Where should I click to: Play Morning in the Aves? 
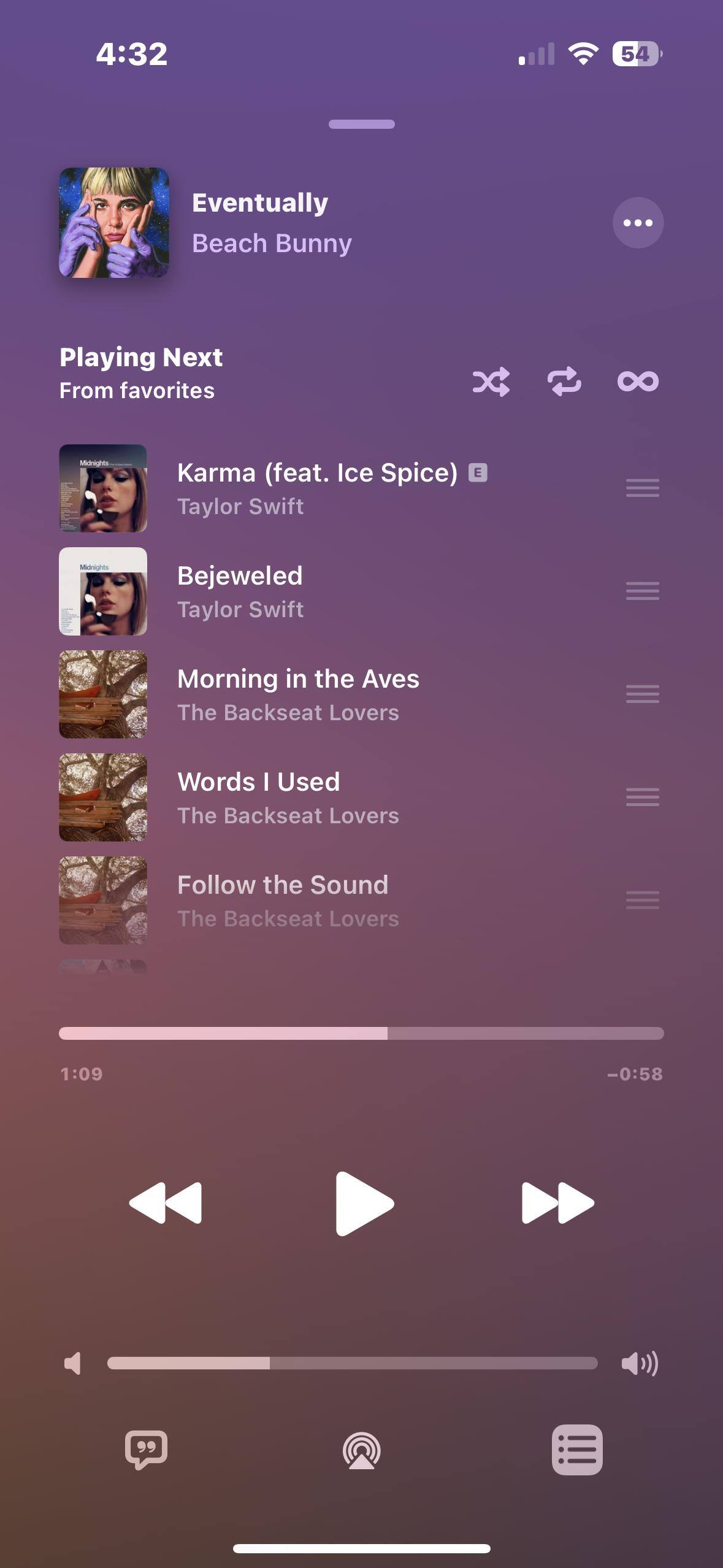point(298,694)
